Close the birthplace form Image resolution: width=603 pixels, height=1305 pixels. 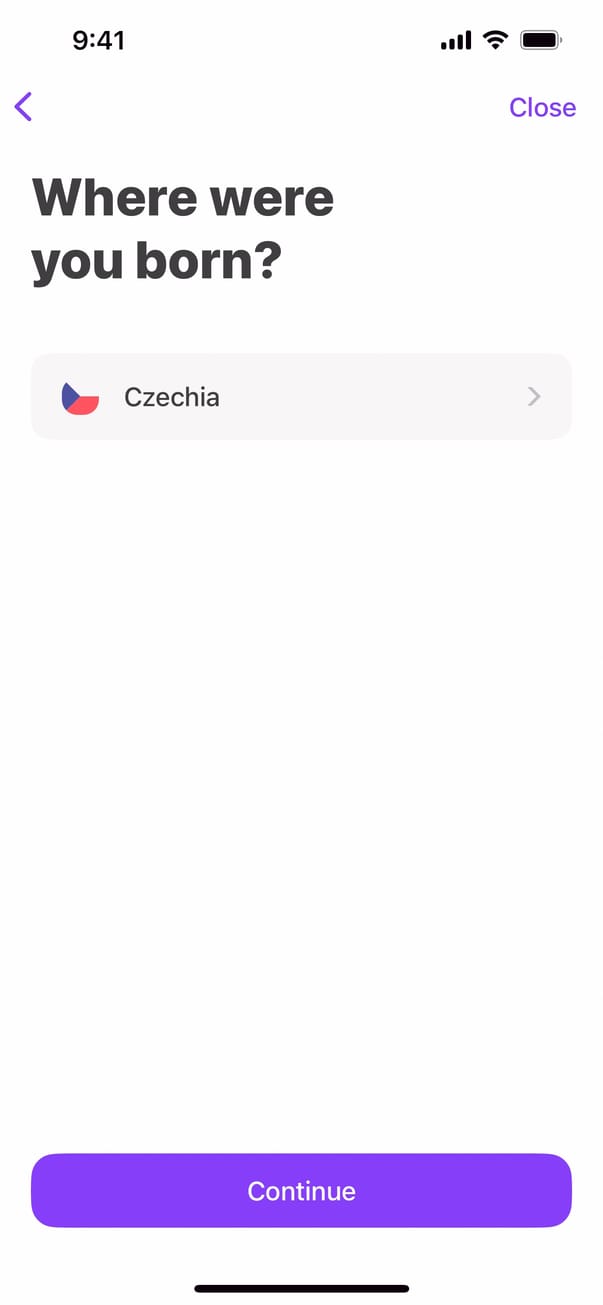542,107
